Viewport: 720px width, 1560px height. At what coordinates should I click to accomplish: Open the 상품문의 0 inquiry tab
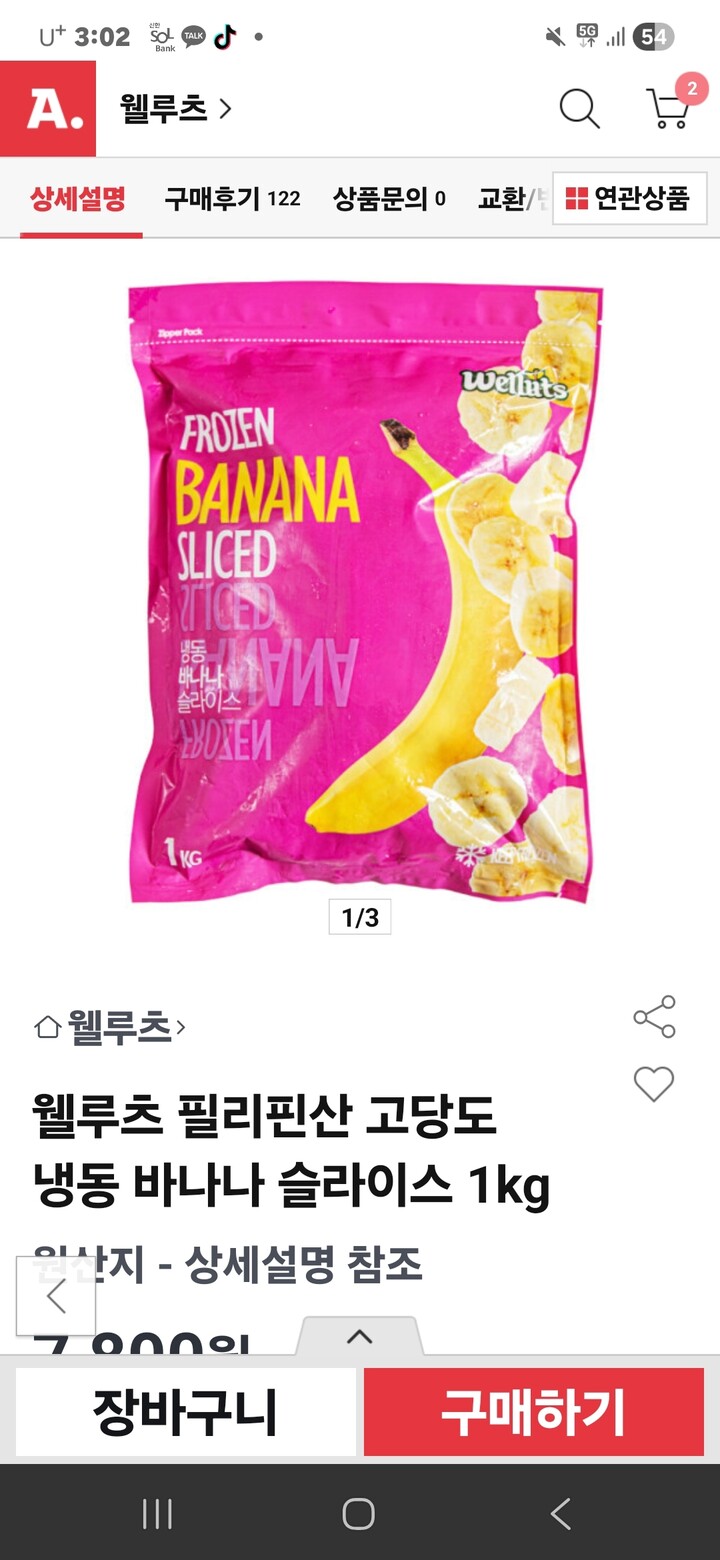[x=389, y=199]
